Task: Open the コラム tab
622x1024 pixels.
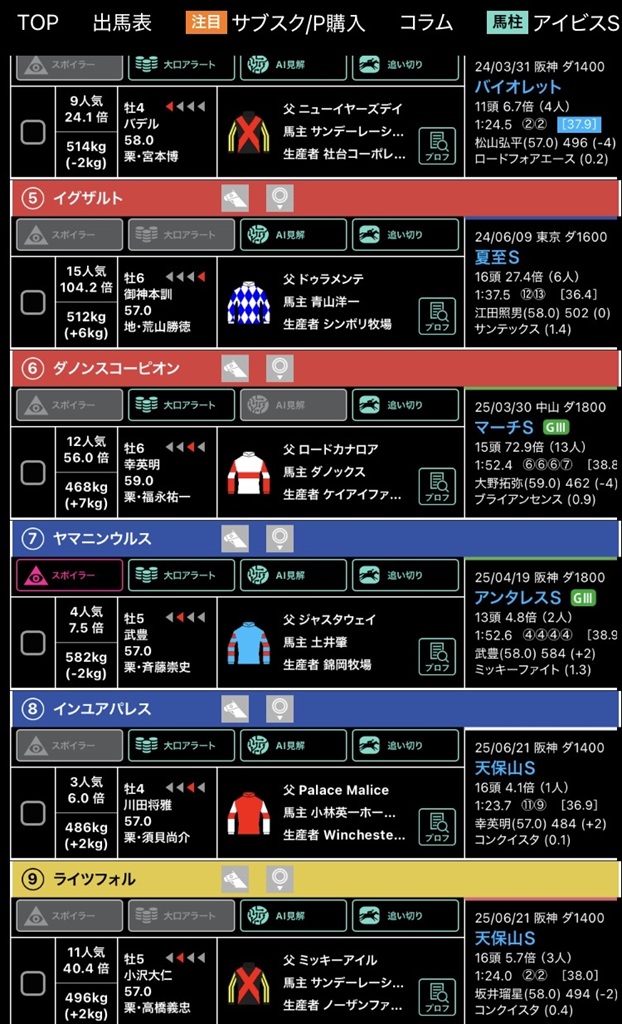Action: (x=426, y=23)
